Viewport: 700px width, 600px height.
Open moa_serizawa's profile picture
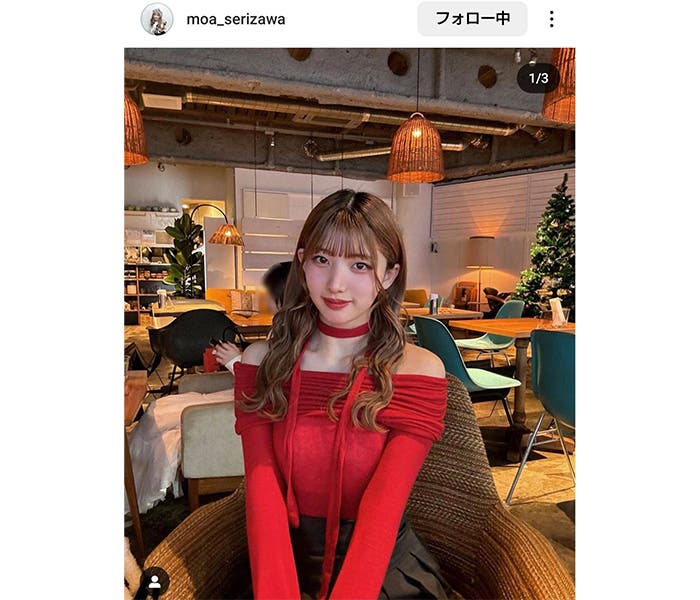click(157, 19)
